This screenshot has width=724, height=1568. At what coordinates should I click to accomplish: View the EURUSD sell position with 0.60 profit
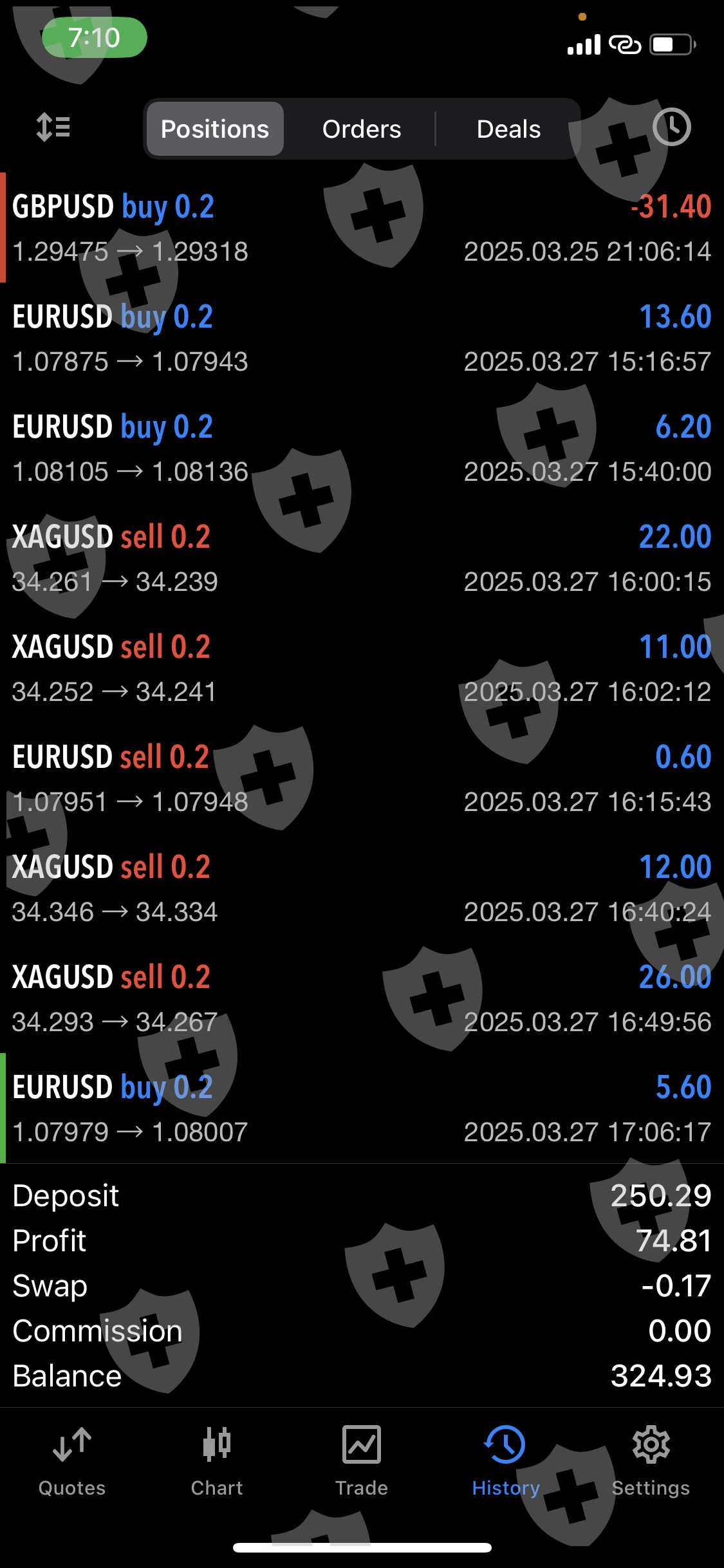tap(362, 778)
